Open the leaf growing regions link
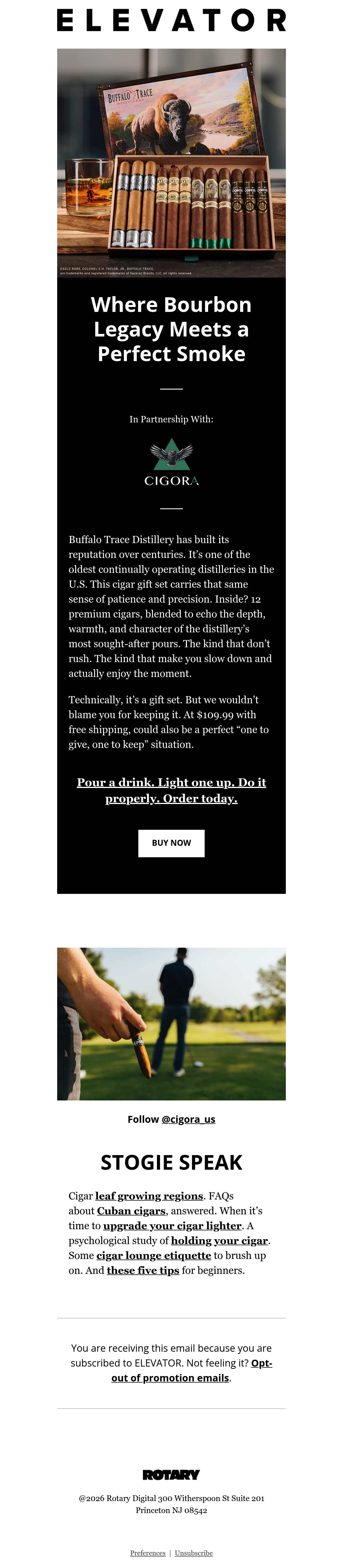Image resolution: width=343 pixels, height=1568 pixels. coord(149,1195)
